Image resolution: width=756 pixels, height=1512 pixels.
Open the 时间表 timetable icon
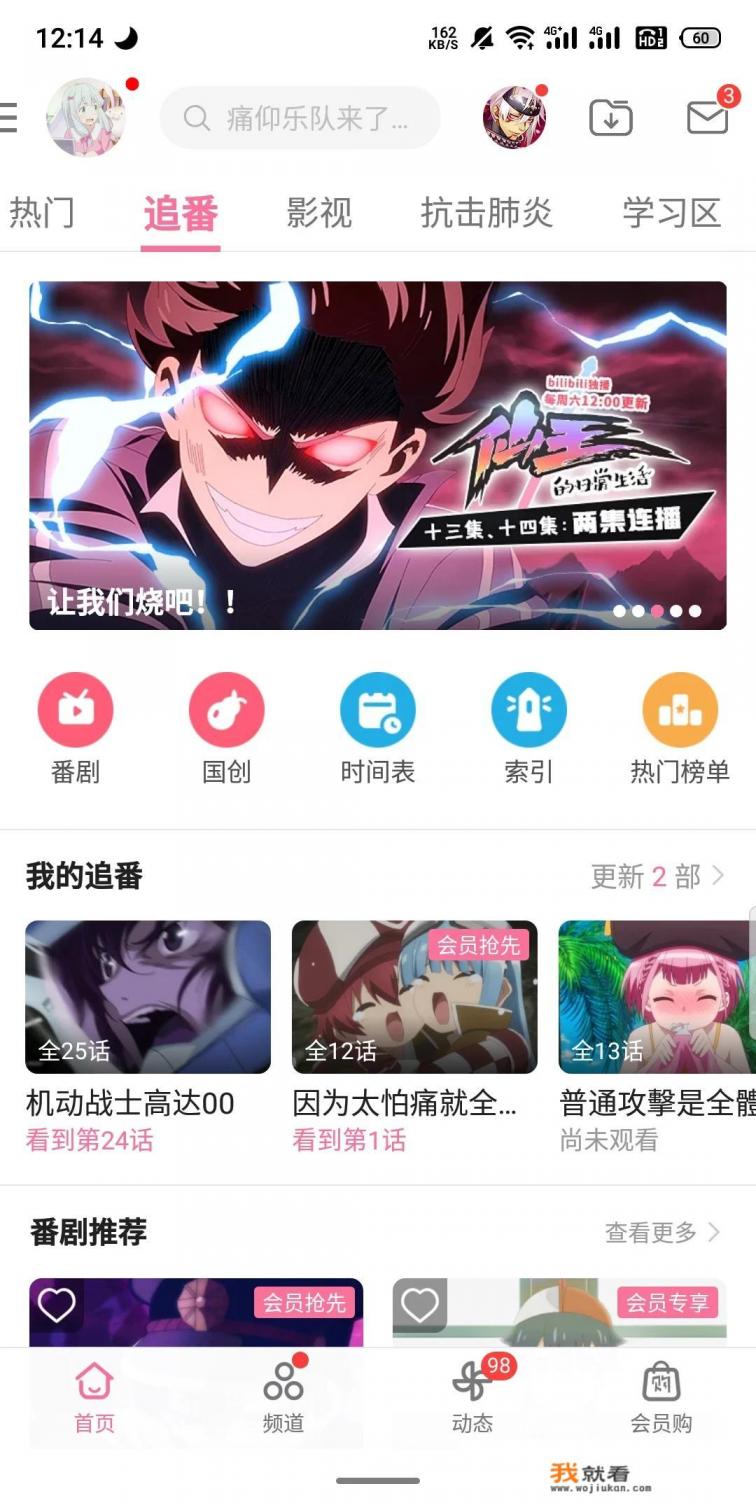(x=378, y=710)
